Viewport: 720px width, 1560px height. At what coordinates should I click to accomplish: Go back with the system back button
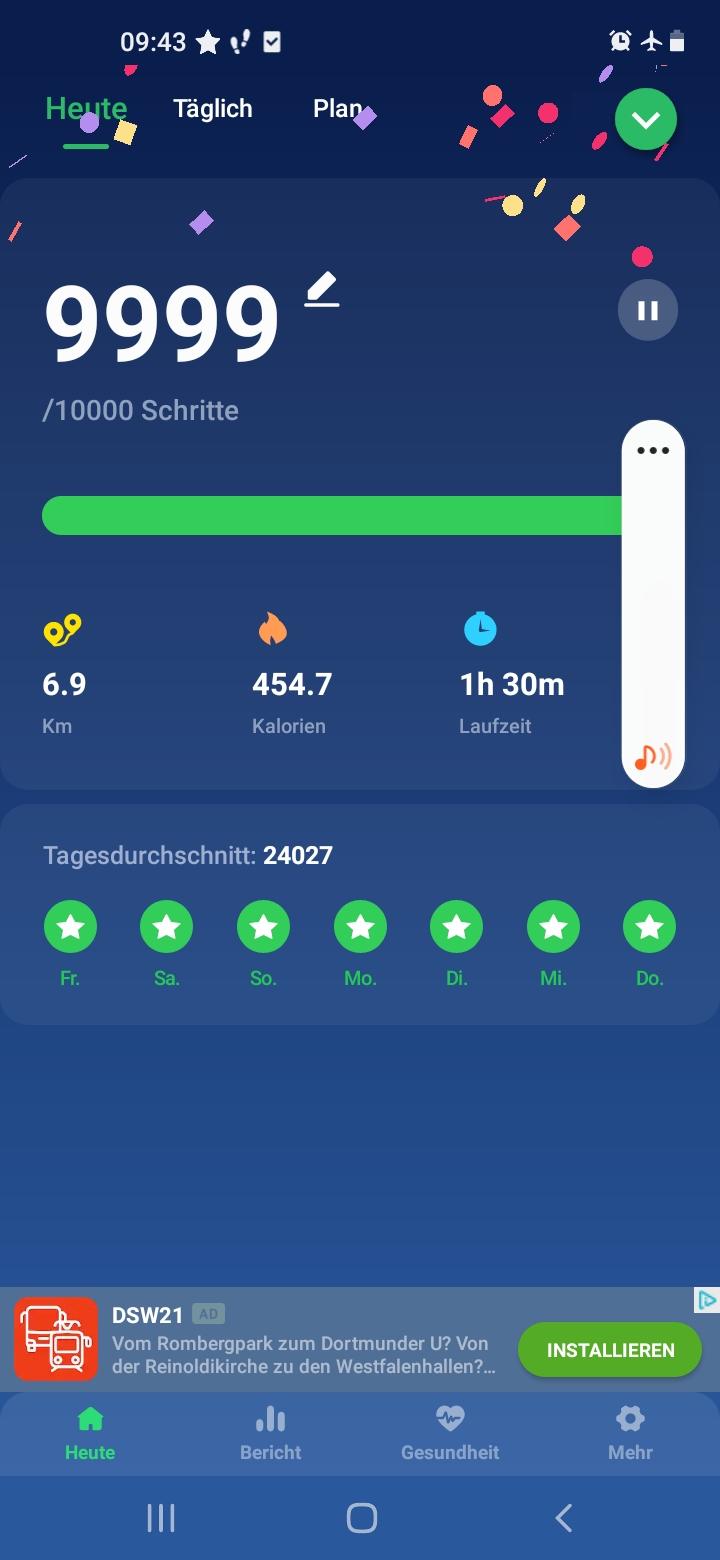pos(564,1518)
